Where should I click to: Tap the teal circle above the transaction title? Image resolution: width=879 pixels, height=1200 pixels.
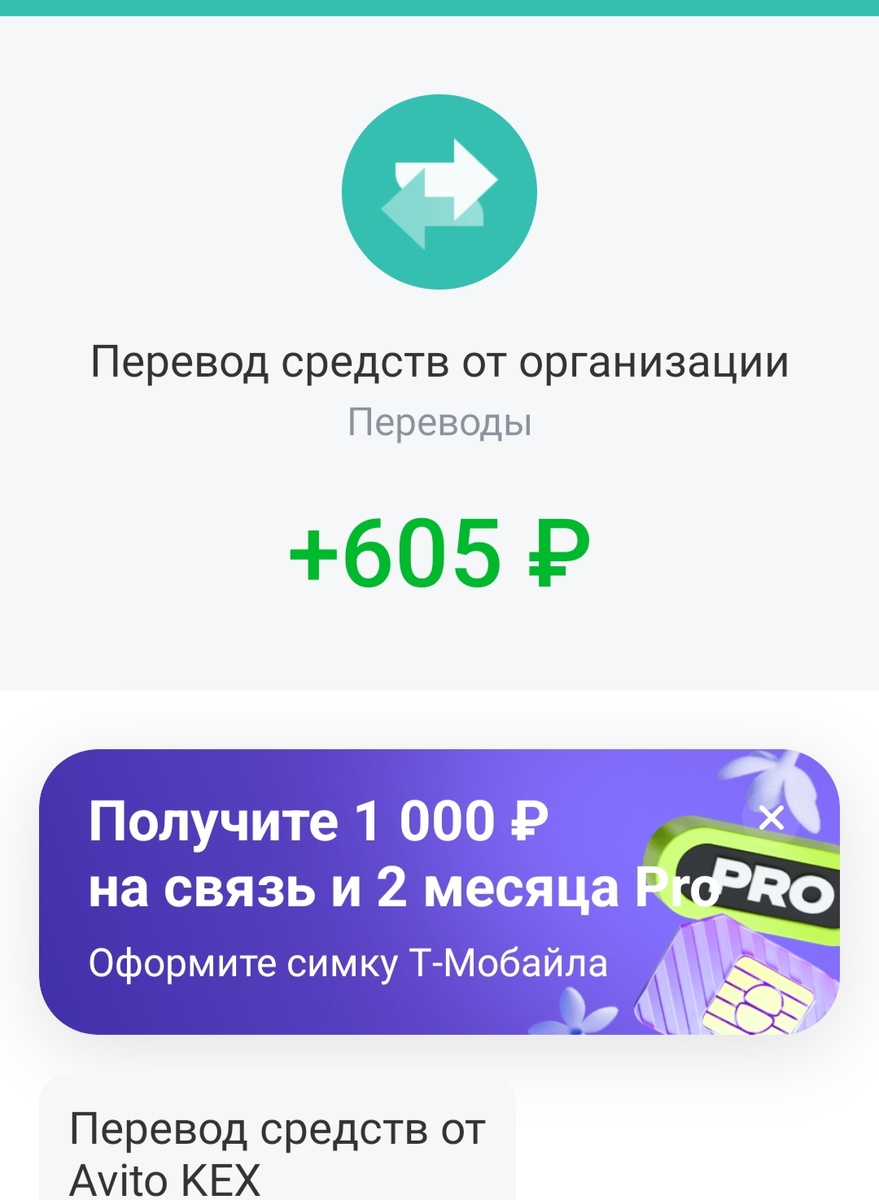pos(439,190)
